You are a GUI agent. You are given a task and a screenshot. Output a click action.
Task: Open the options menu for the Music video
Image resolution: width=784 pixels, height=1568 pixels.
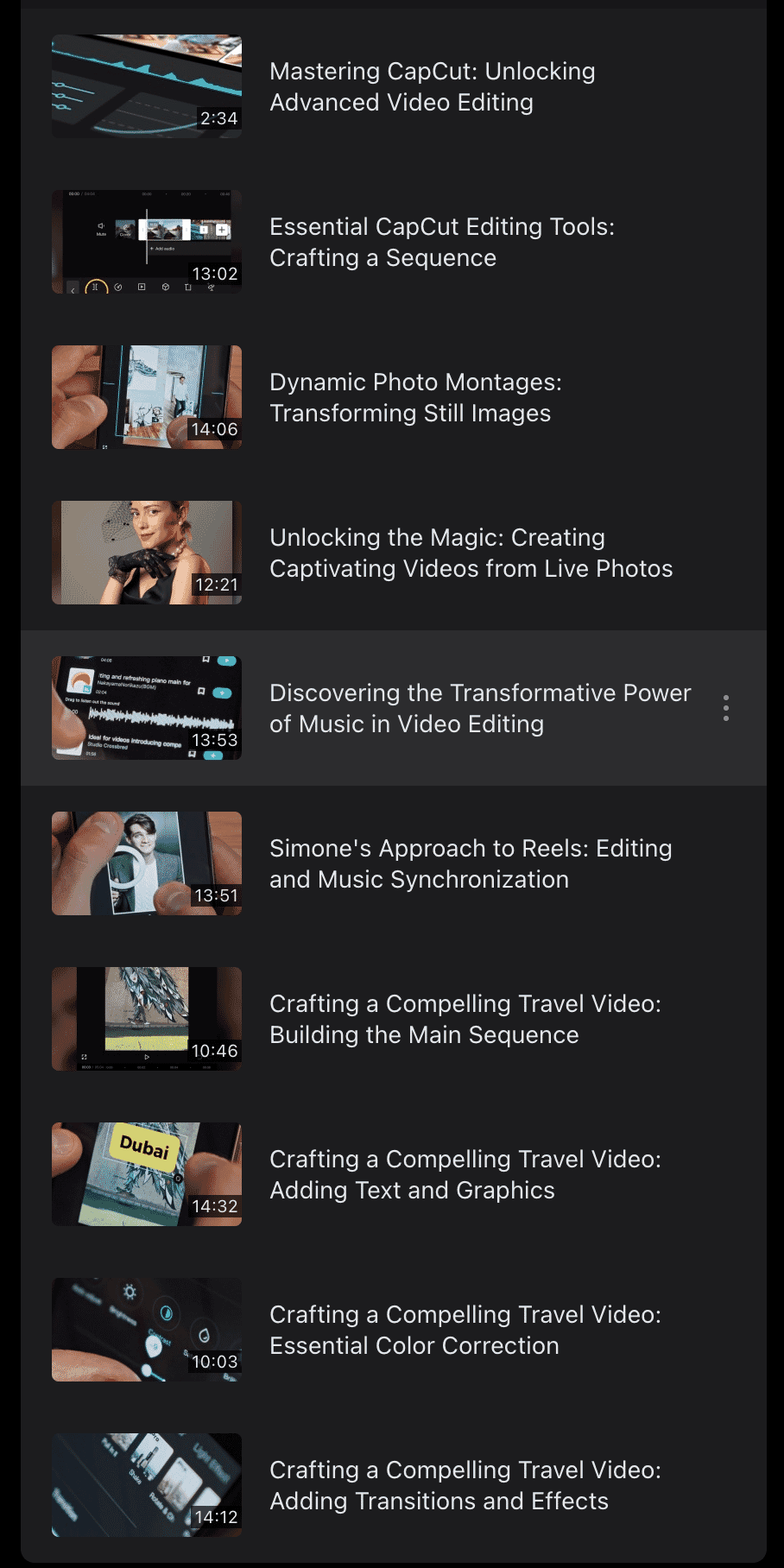click(x=726, y=708)
